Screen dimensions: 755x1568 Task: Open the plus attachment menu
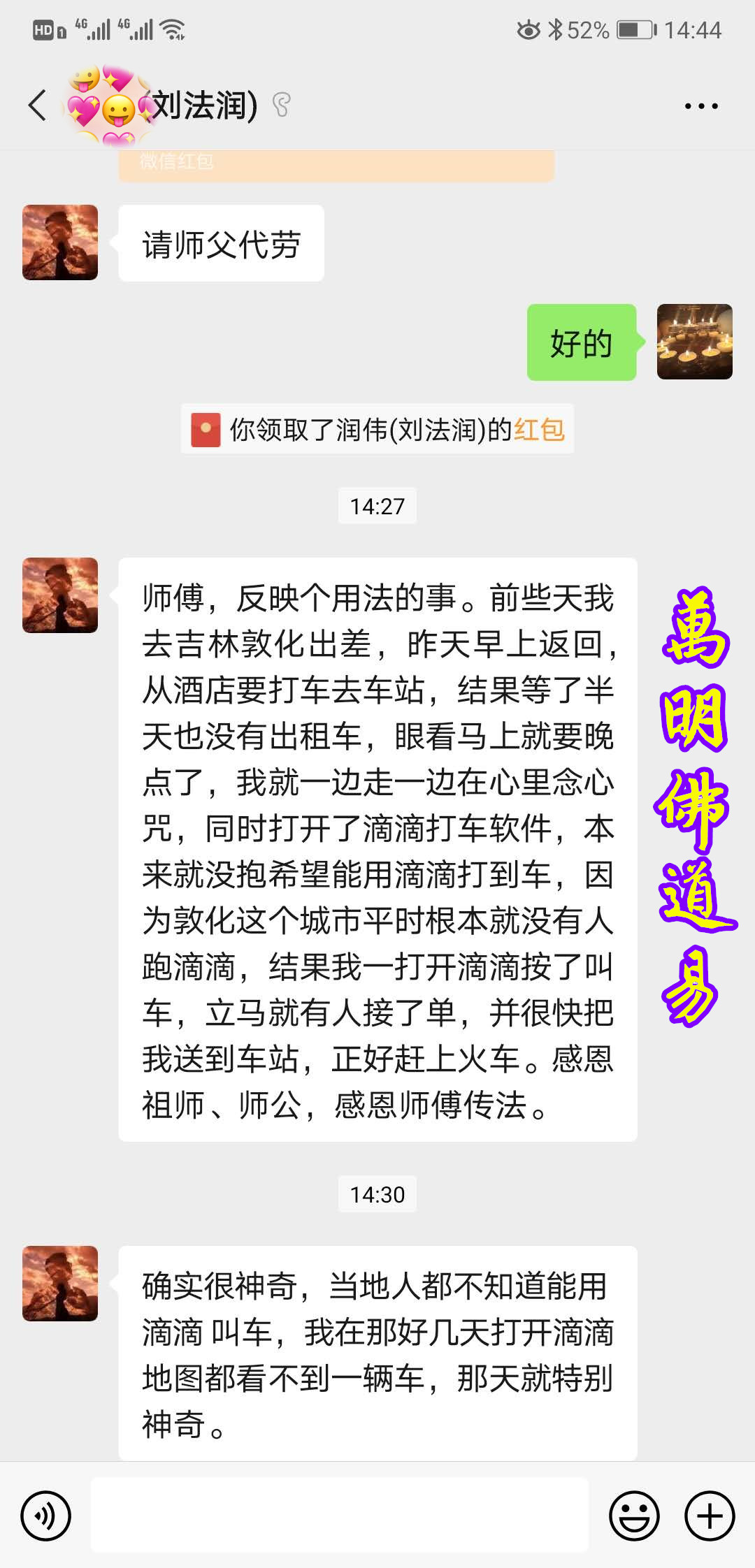pos(709,1516)
